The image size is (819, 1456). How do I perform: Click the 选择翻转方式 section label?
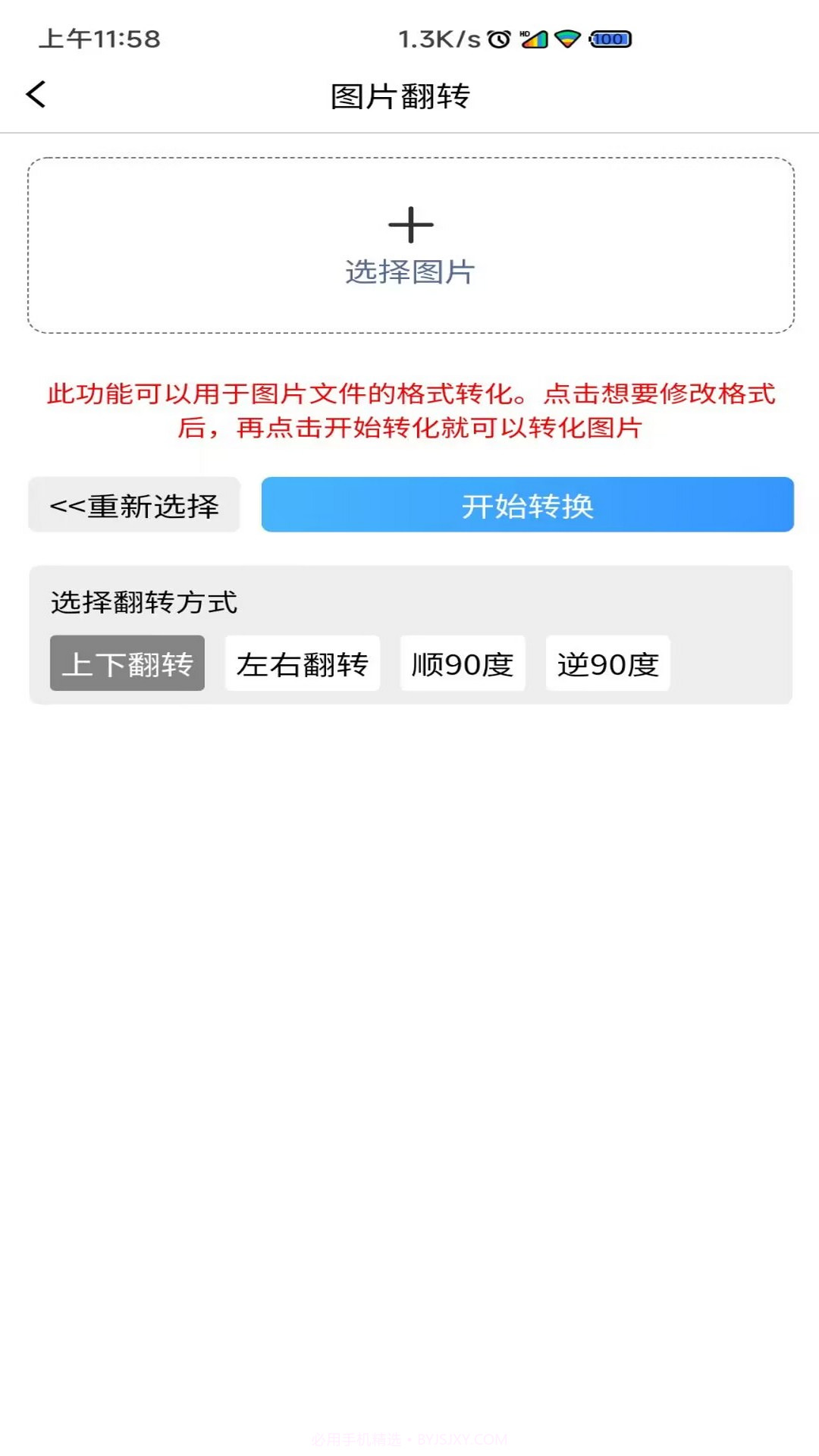(x=143, y=601)
